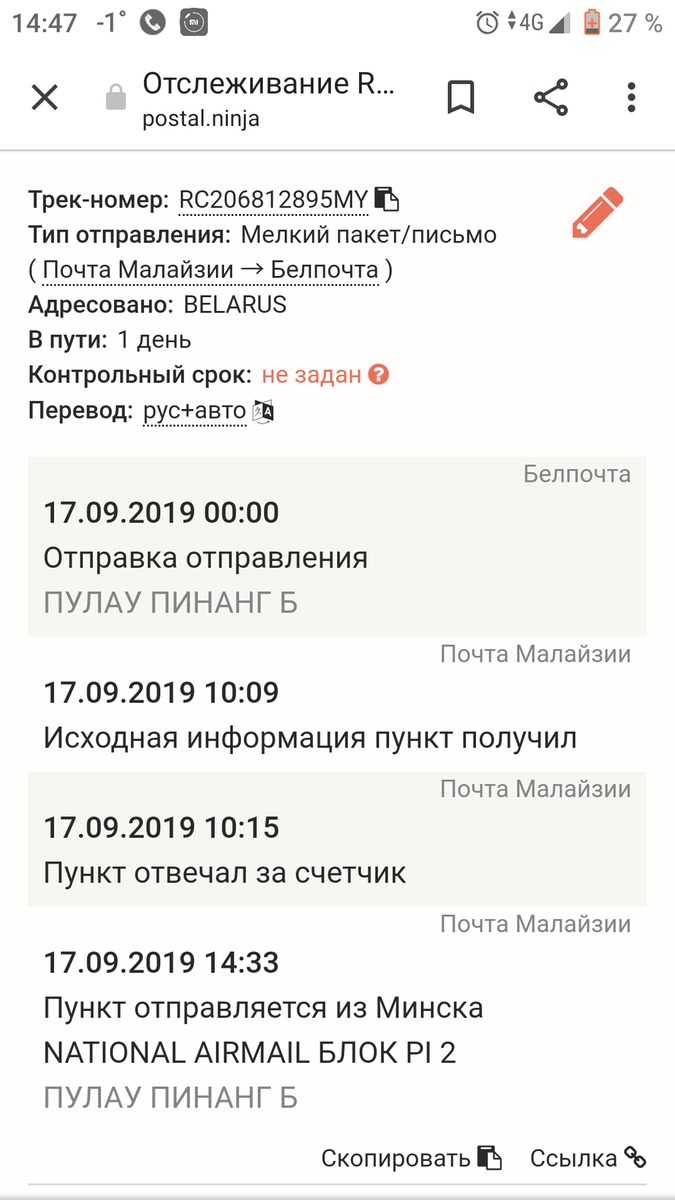The width and height of the screenshot is (675, 1200).
Task: Edit the tracking entry with pencil icon
Action: pyautogui.click(x=597, y=212)
